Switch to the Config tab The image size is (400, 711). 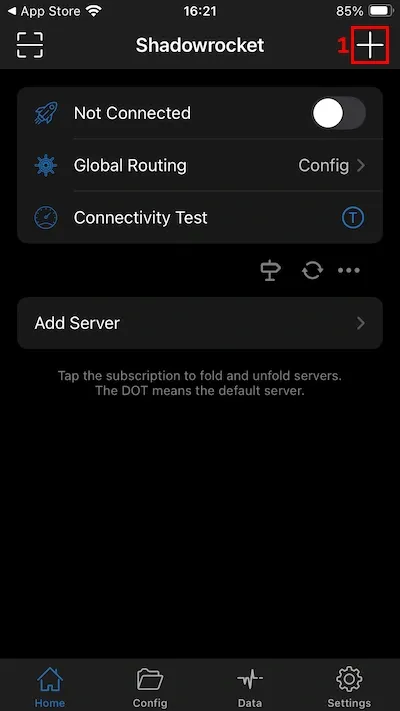pyautogui.click(x=150, y=687)
